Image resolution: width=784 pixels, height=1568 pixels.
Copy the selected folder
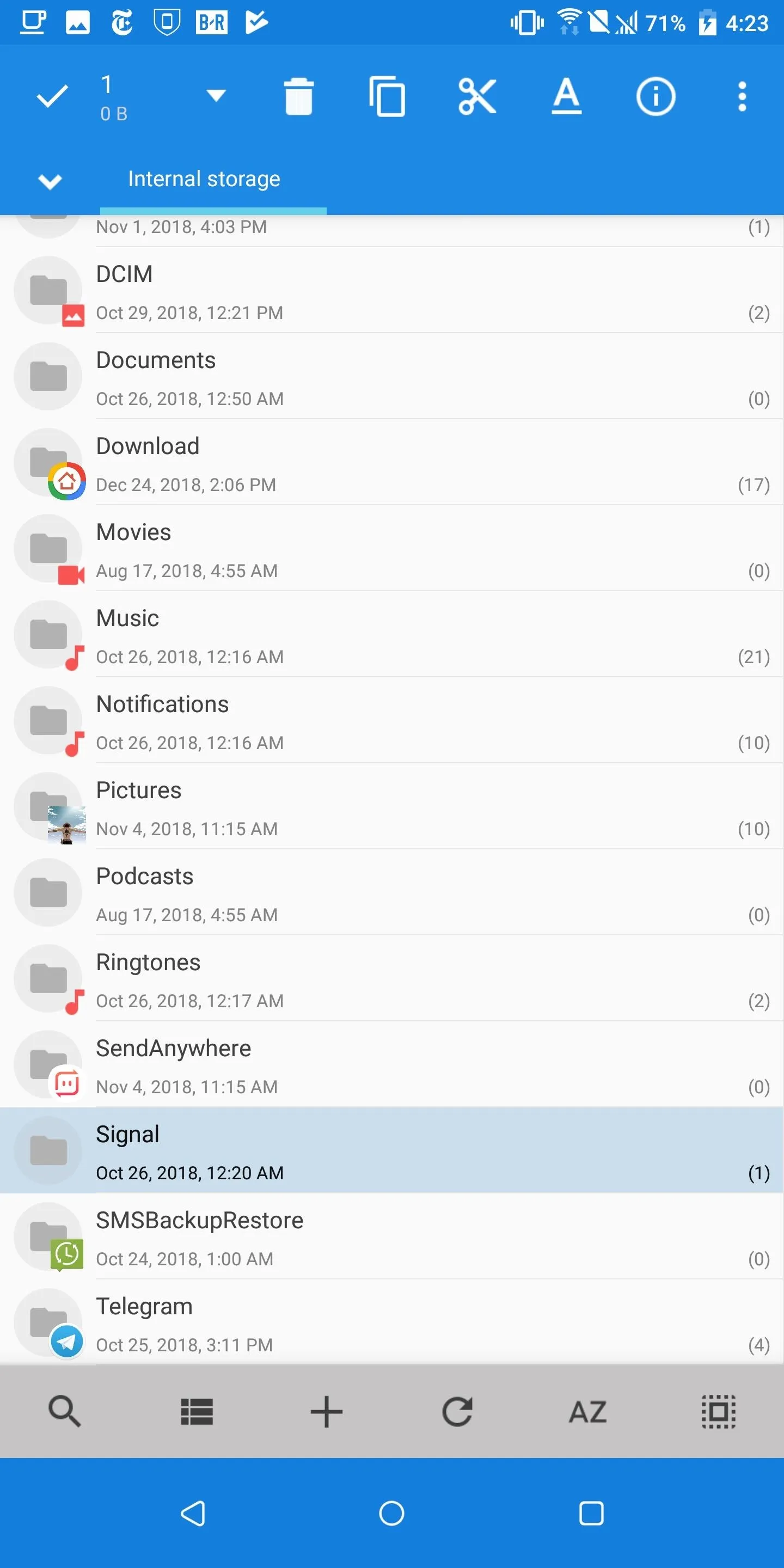387,96
